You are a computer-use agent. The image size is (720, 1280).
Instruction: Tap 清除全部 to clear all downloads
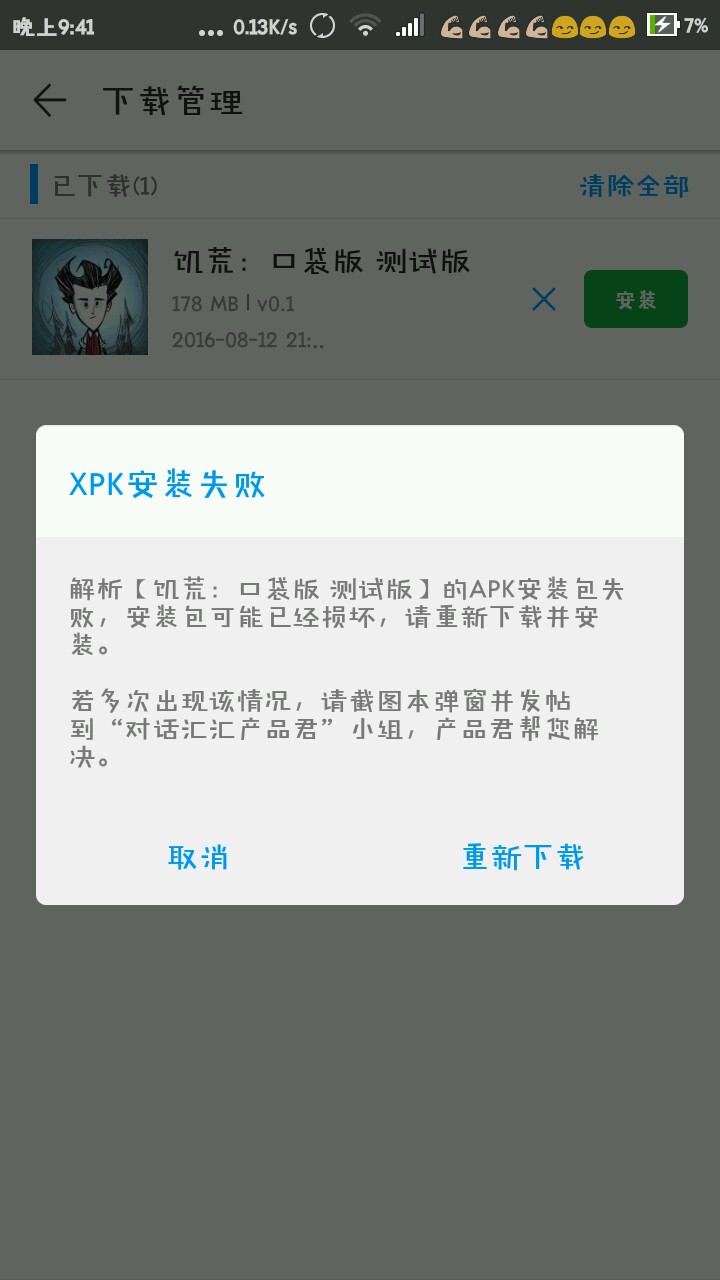pos(635,186)
